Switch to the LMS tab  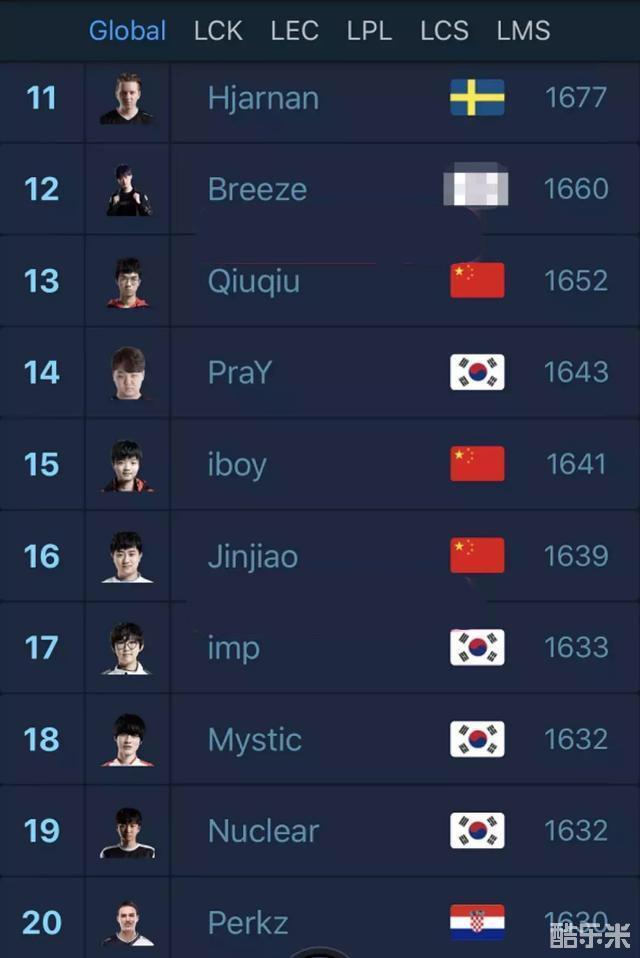(x=523, y=30)
